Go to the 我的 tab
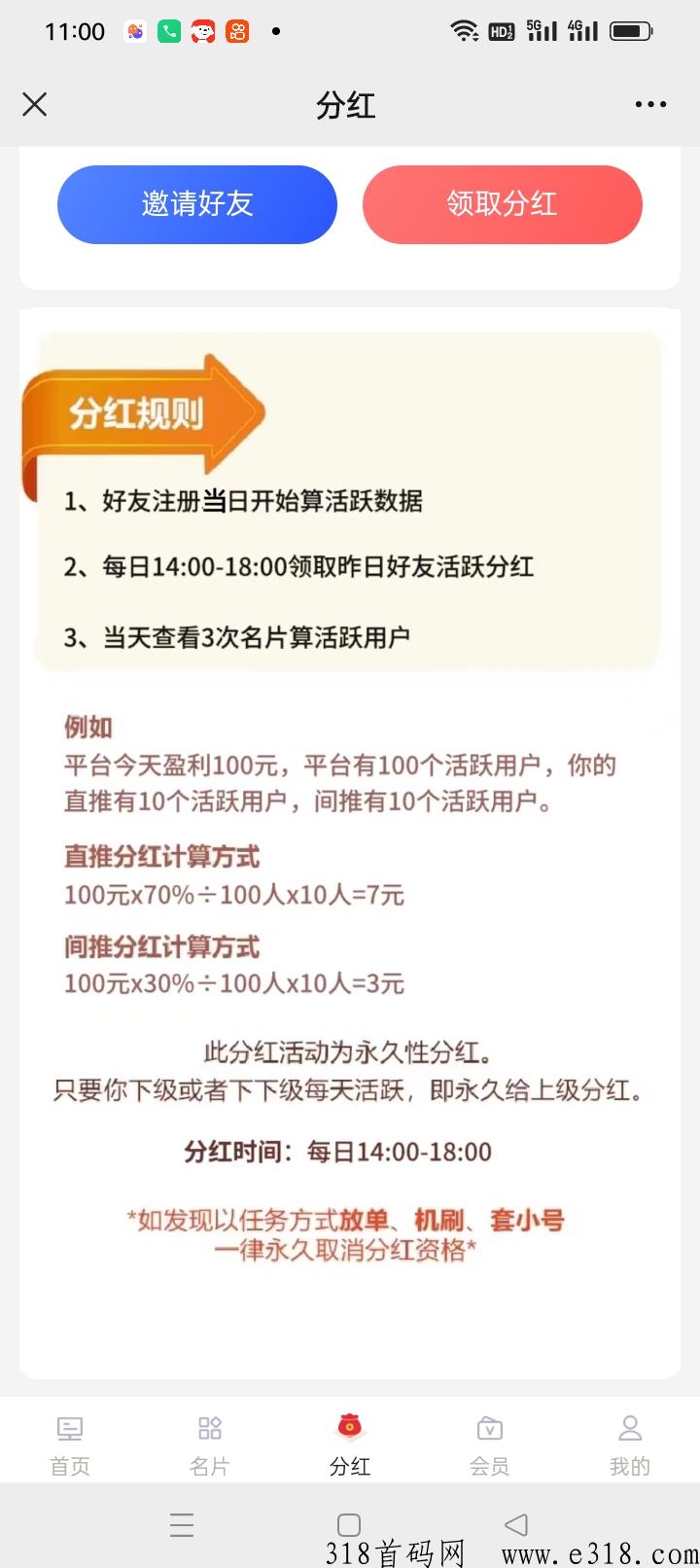The image size is (700, 1568). pos(629,1443)
